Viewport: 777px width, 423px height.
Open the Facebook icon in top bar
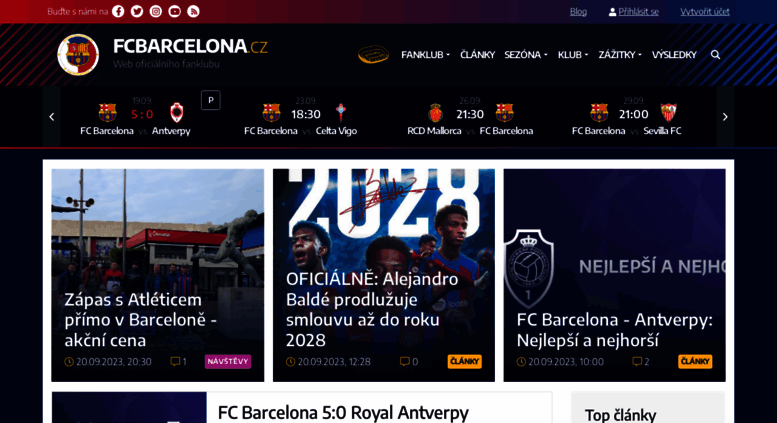pos(118,11)
